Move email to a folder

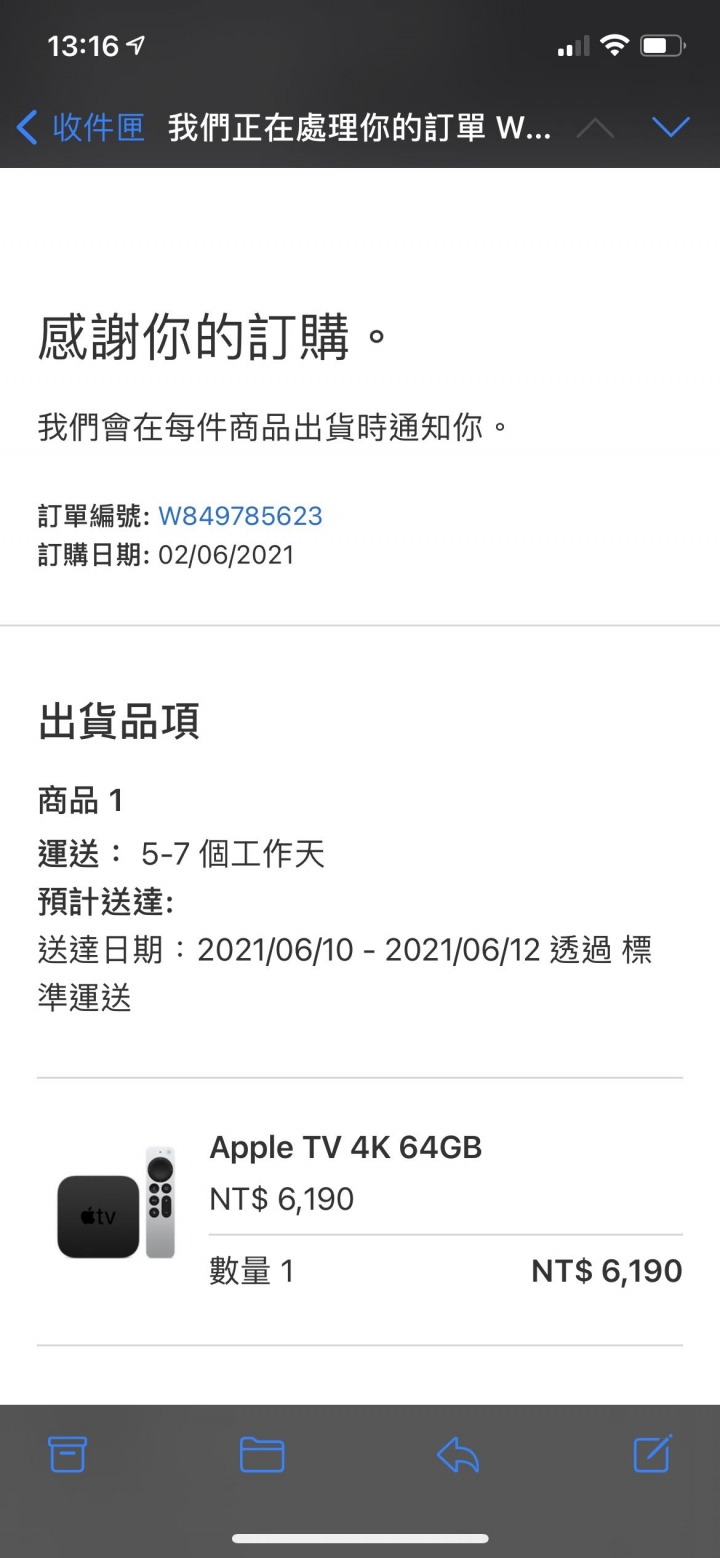click(262, 1454)
